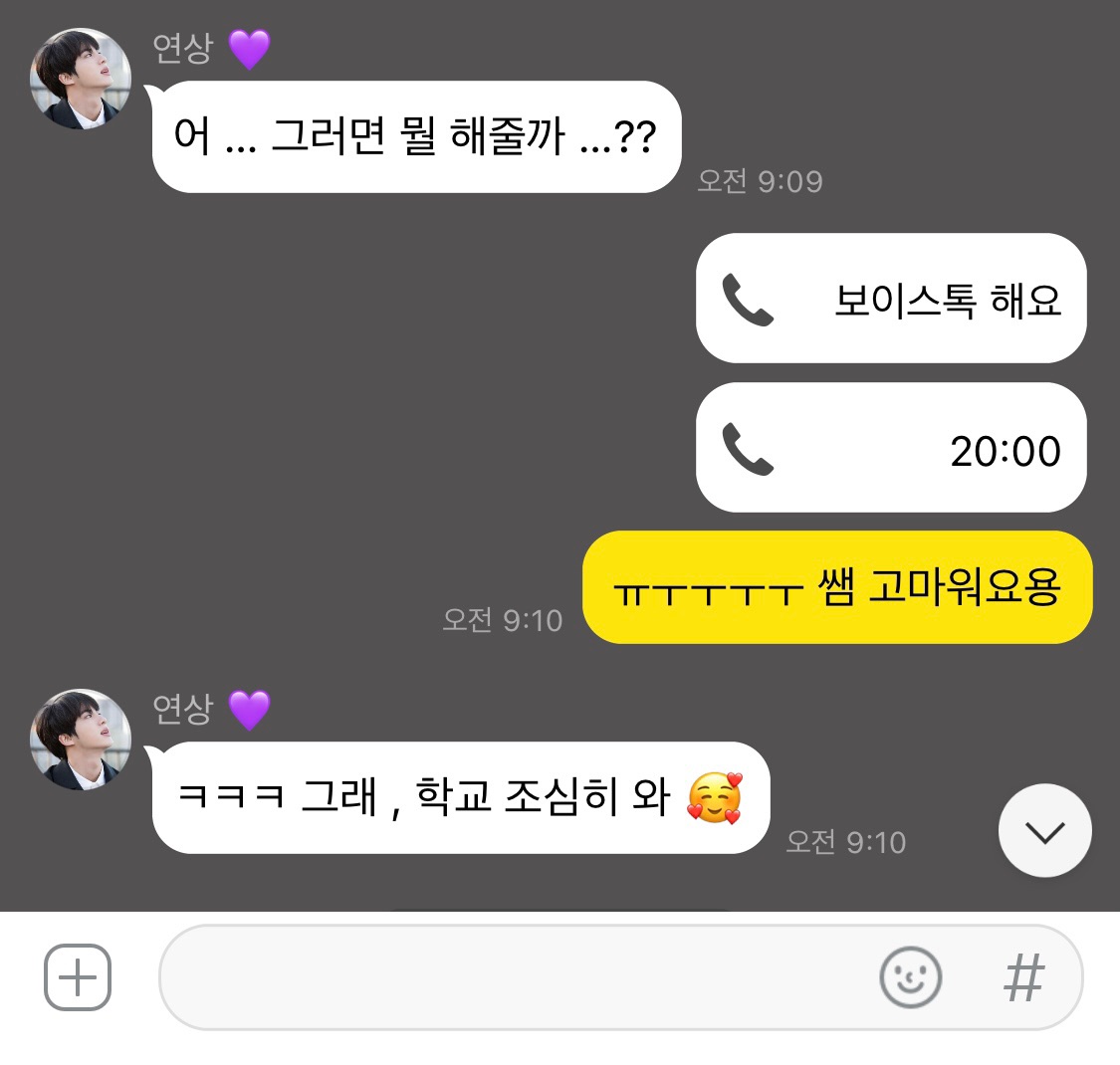Image resolution: width=1120 pixels, height=1065 pixels.
Task: View 연상's profile picture beside 뭘 해줄까
Action: click(81, 79)
